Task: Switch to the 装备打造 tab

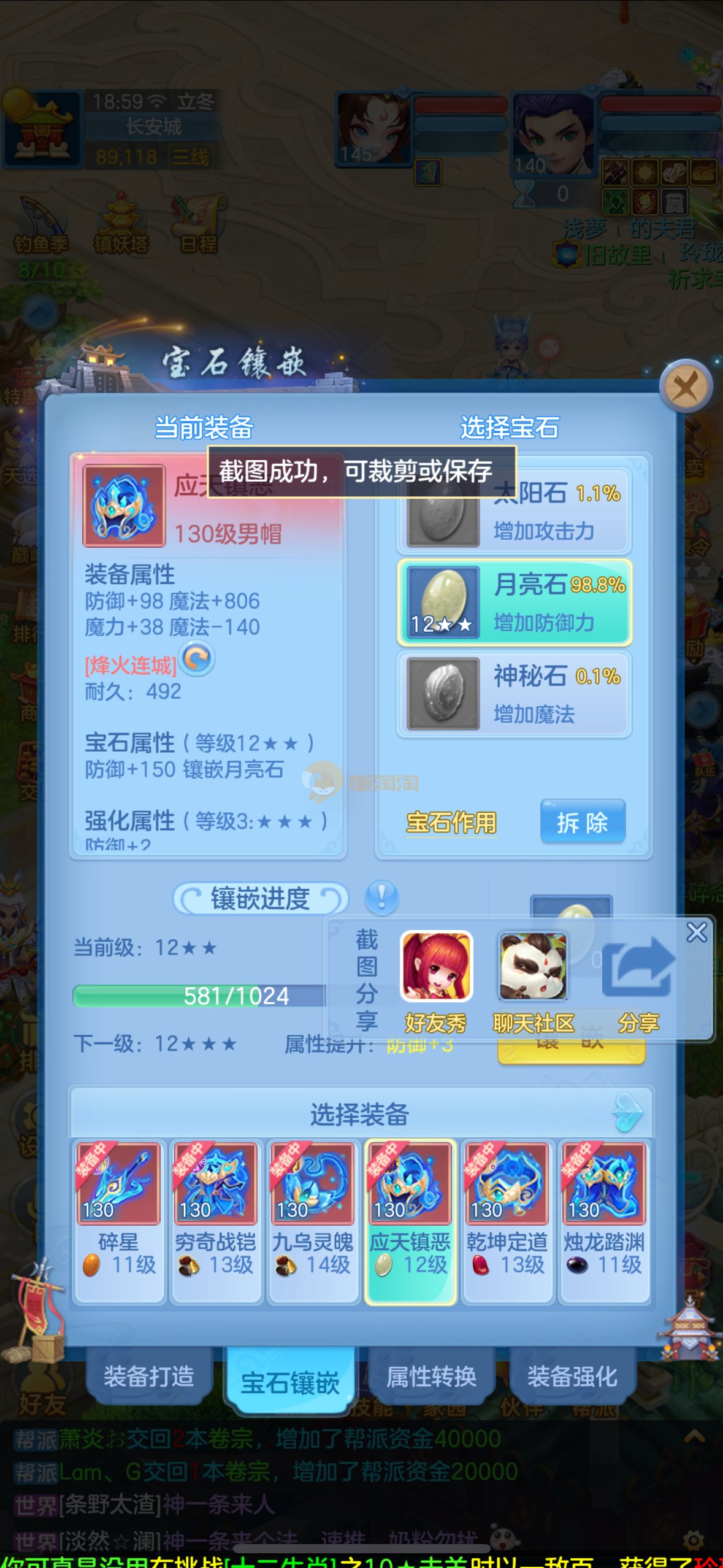Action: pyautogui.click(x=149, y=1376)
